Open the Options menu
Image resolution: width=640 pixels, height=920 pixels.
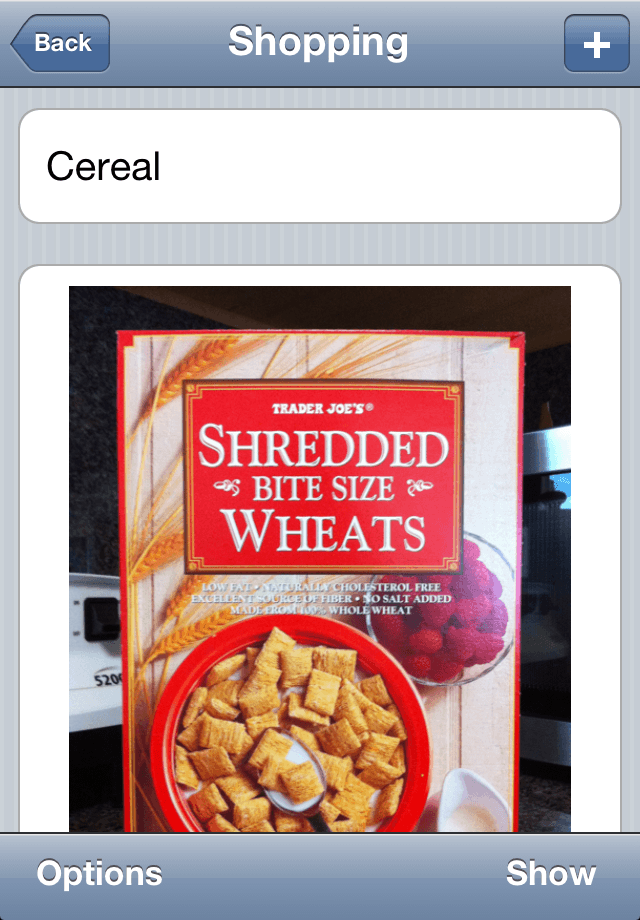(x=99, y=874)
